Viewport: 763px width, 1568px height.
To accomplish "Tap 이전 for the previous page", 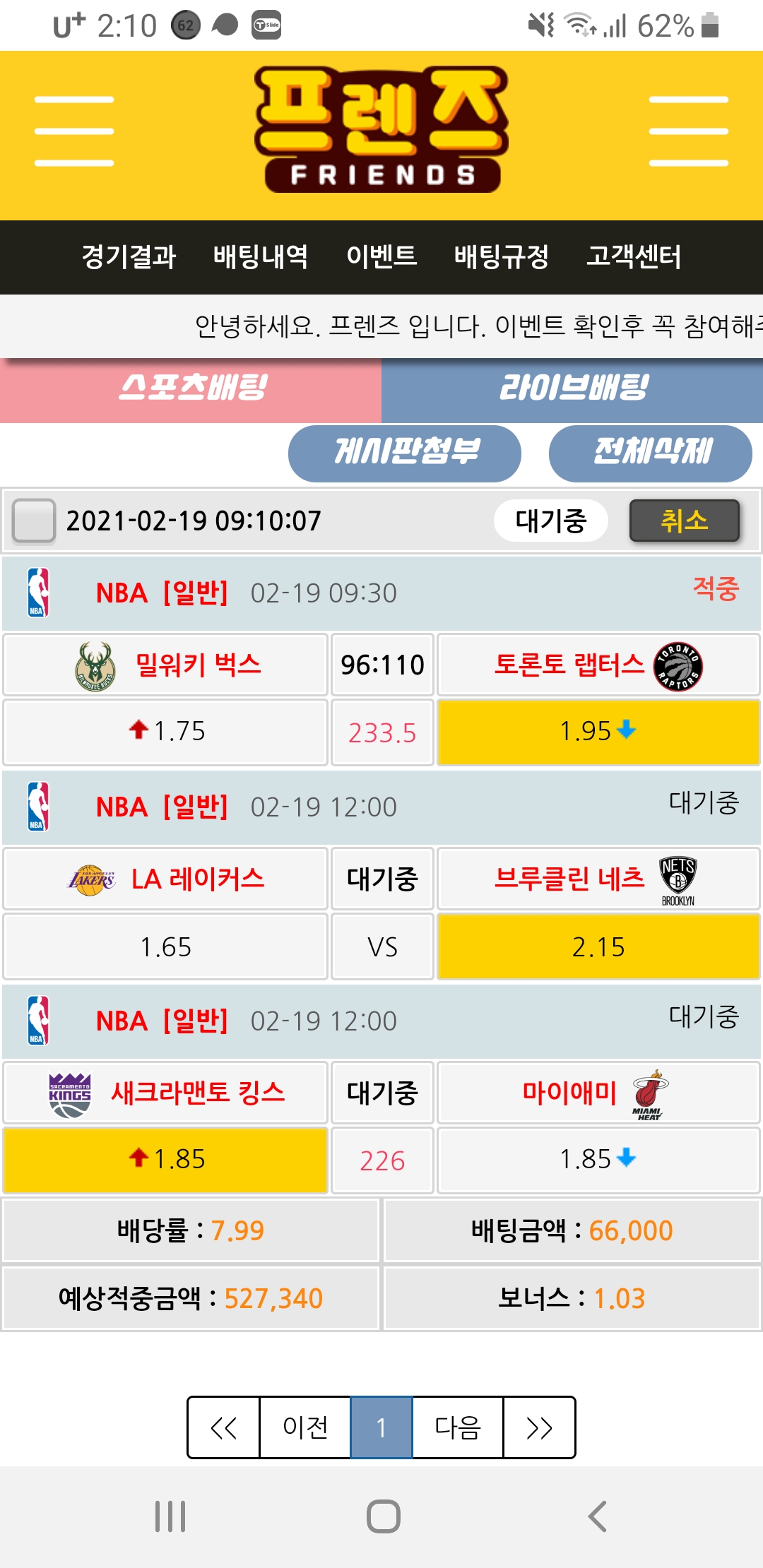I will coord(305,1427).
